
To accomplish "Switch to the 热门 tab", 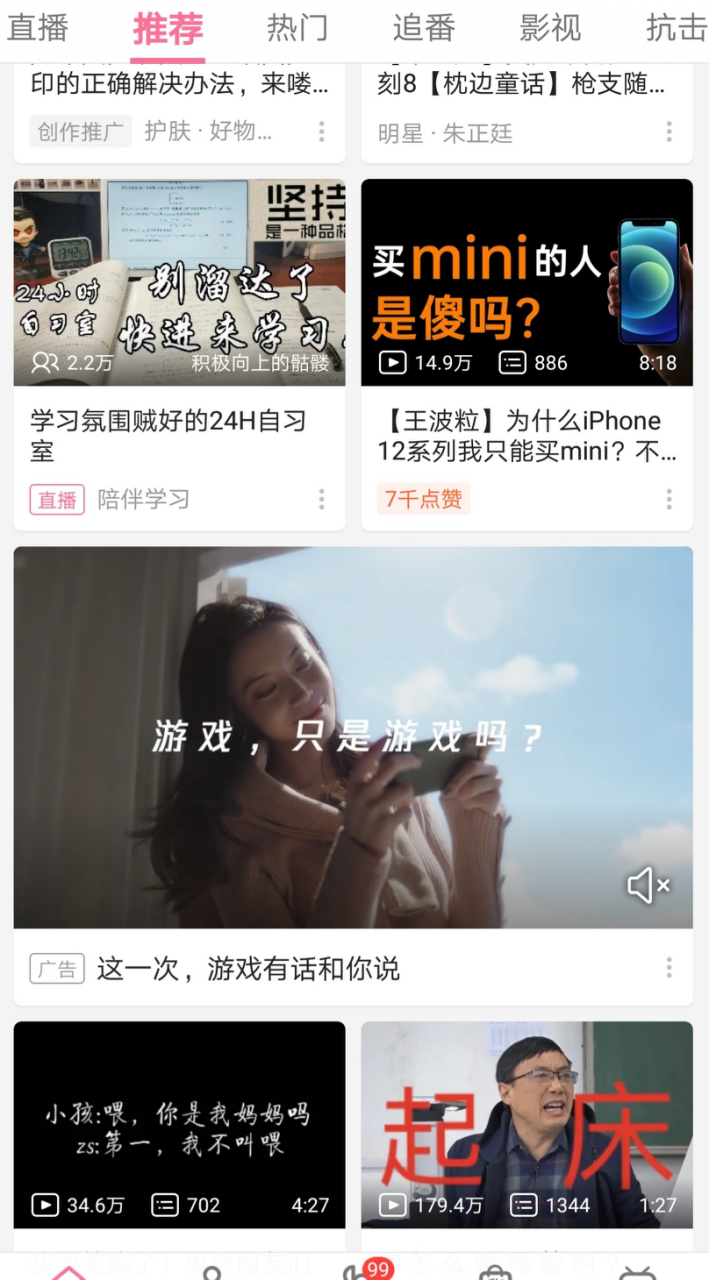I will coord(297,29).
